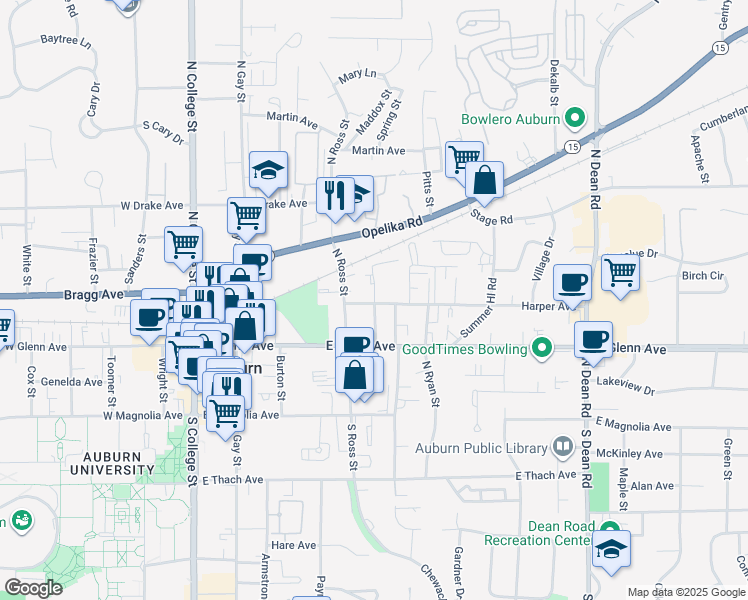Open the shopping cart marker by Drake Ave
This screenshot has height=600, width=748.
pyautogui.click(x=246, y=219)
